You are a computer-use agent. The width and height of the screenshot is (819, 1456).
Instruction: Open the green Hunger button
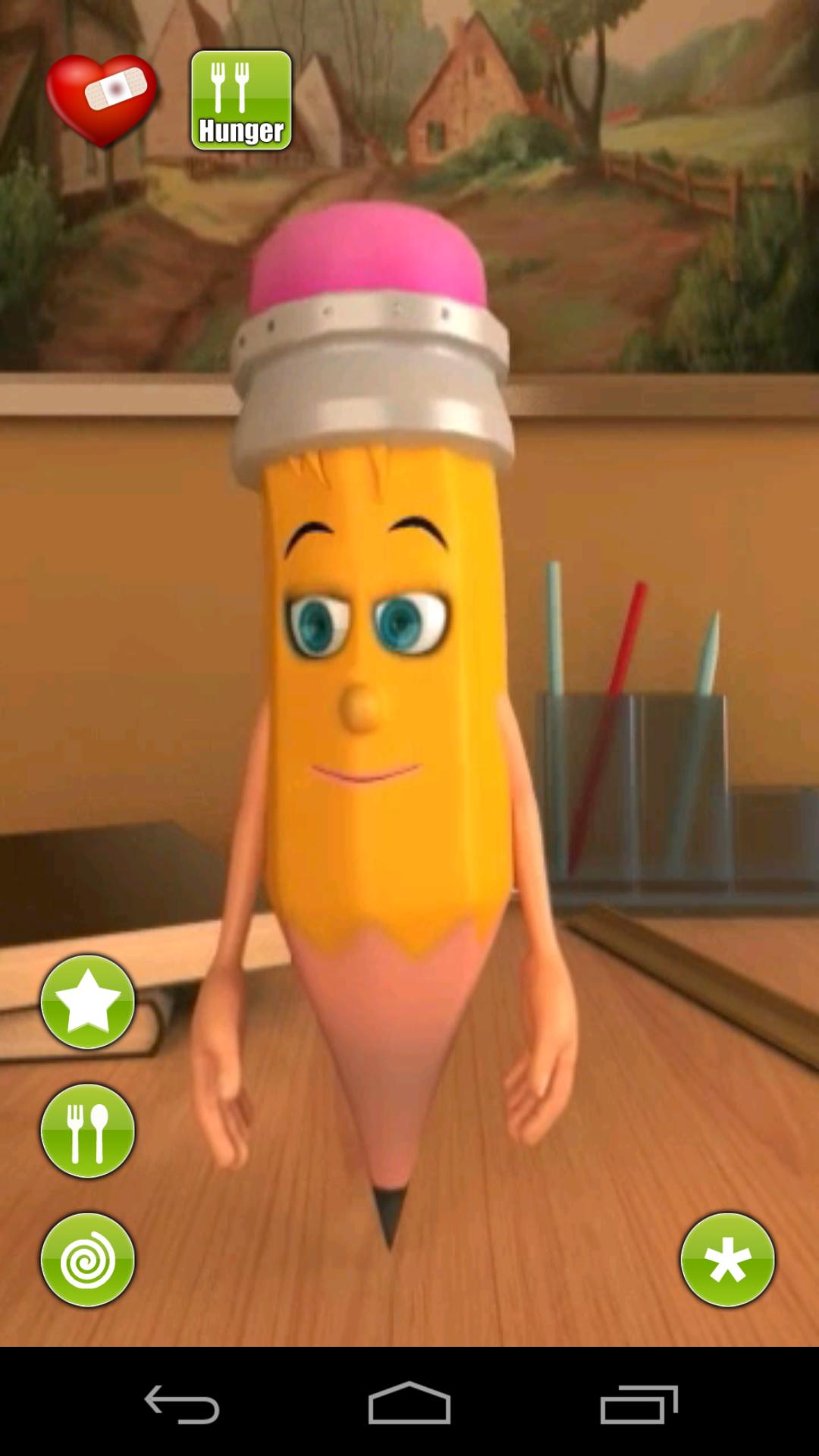tap(241, 100)
